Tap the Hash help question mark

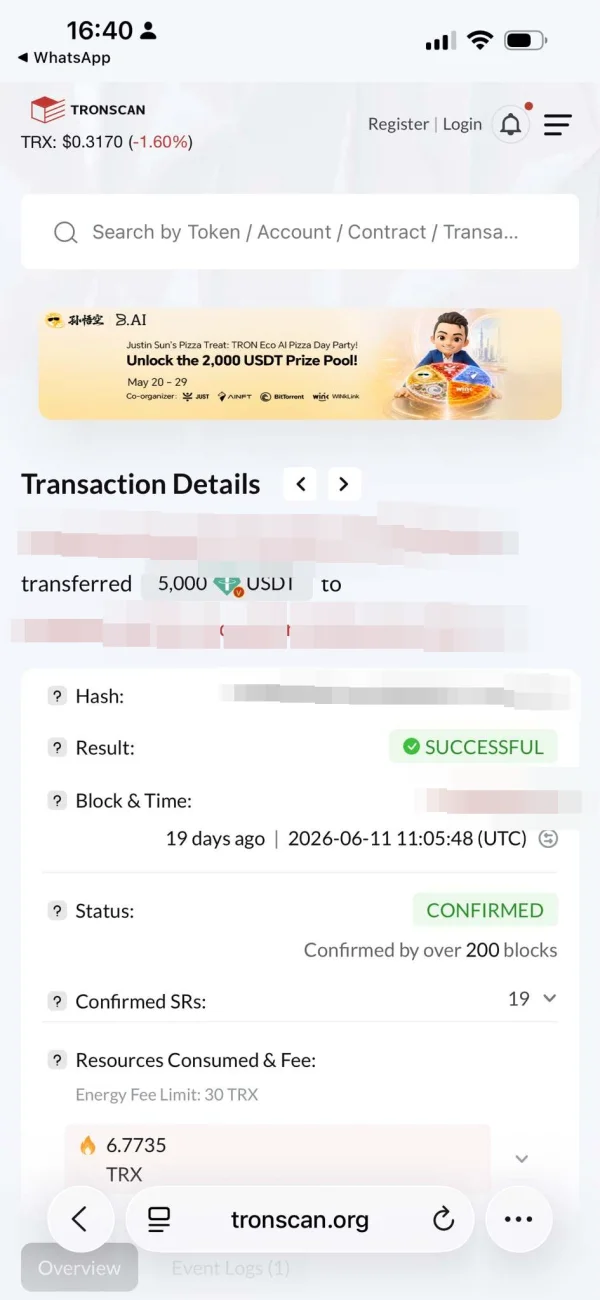tap(57, 696)
